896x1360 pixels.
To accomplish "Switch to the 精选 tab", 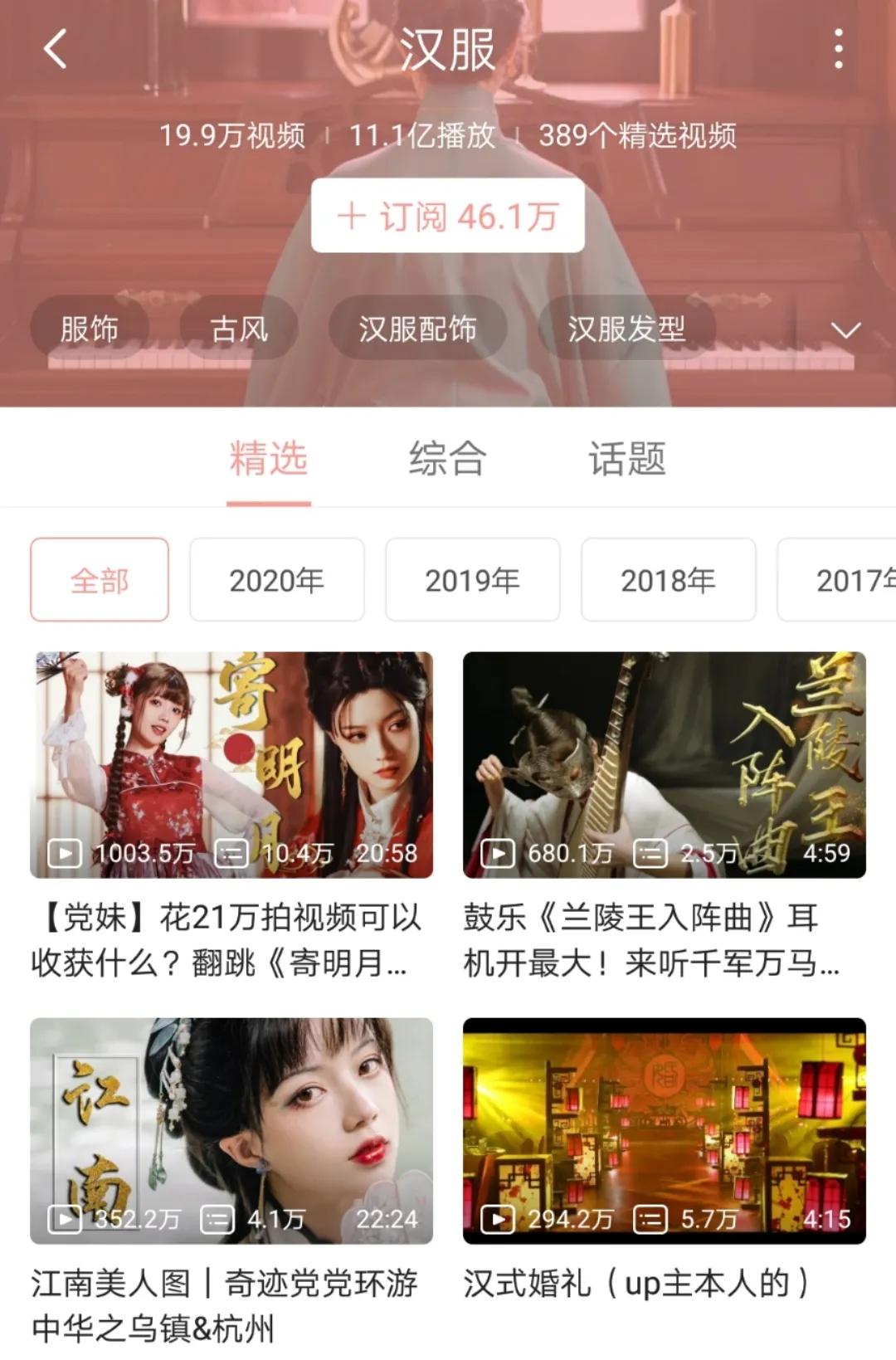I will [x=268, y=459].
